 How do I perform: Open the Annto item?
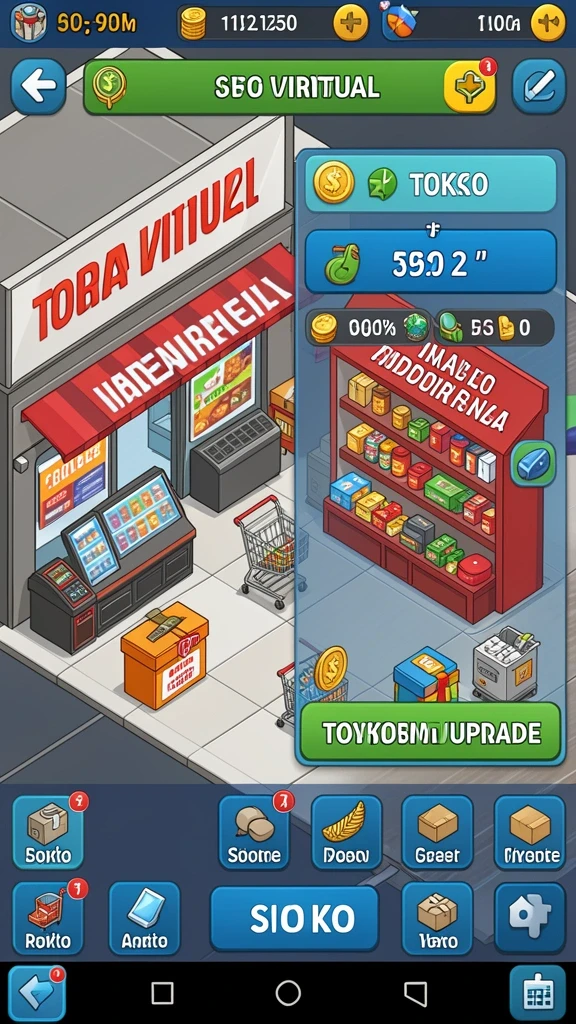coord(144,918)
